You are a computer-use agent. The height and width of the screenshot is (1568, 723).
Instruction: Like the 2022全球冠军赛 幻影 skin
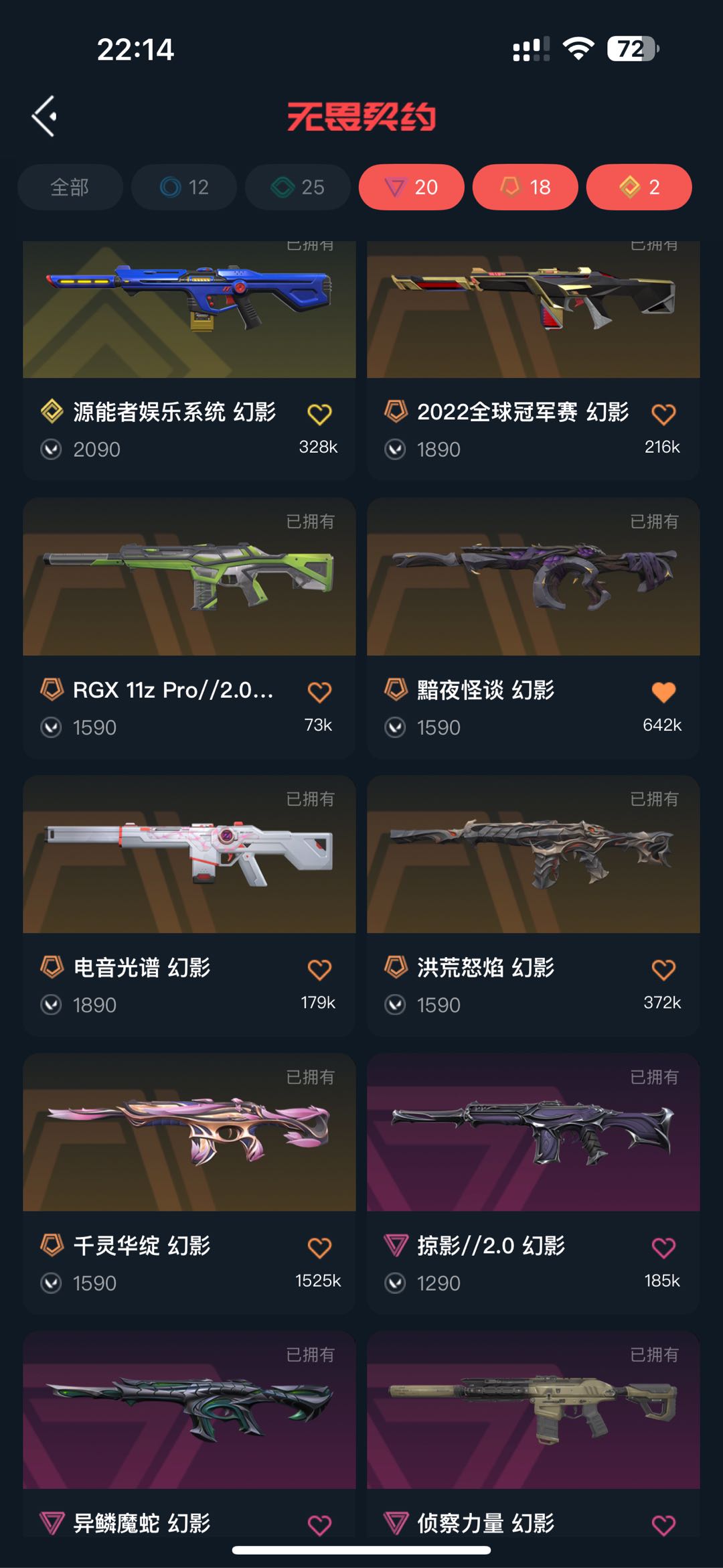point(663,415)
